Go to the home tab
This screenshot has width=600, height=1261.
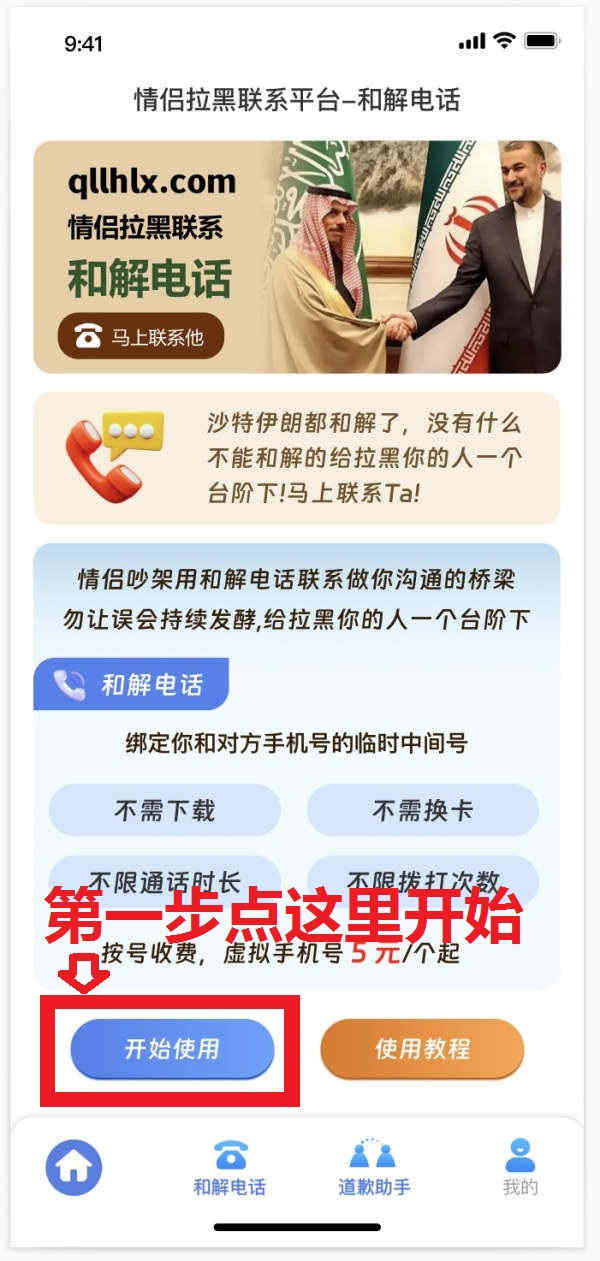[74, 1167]
